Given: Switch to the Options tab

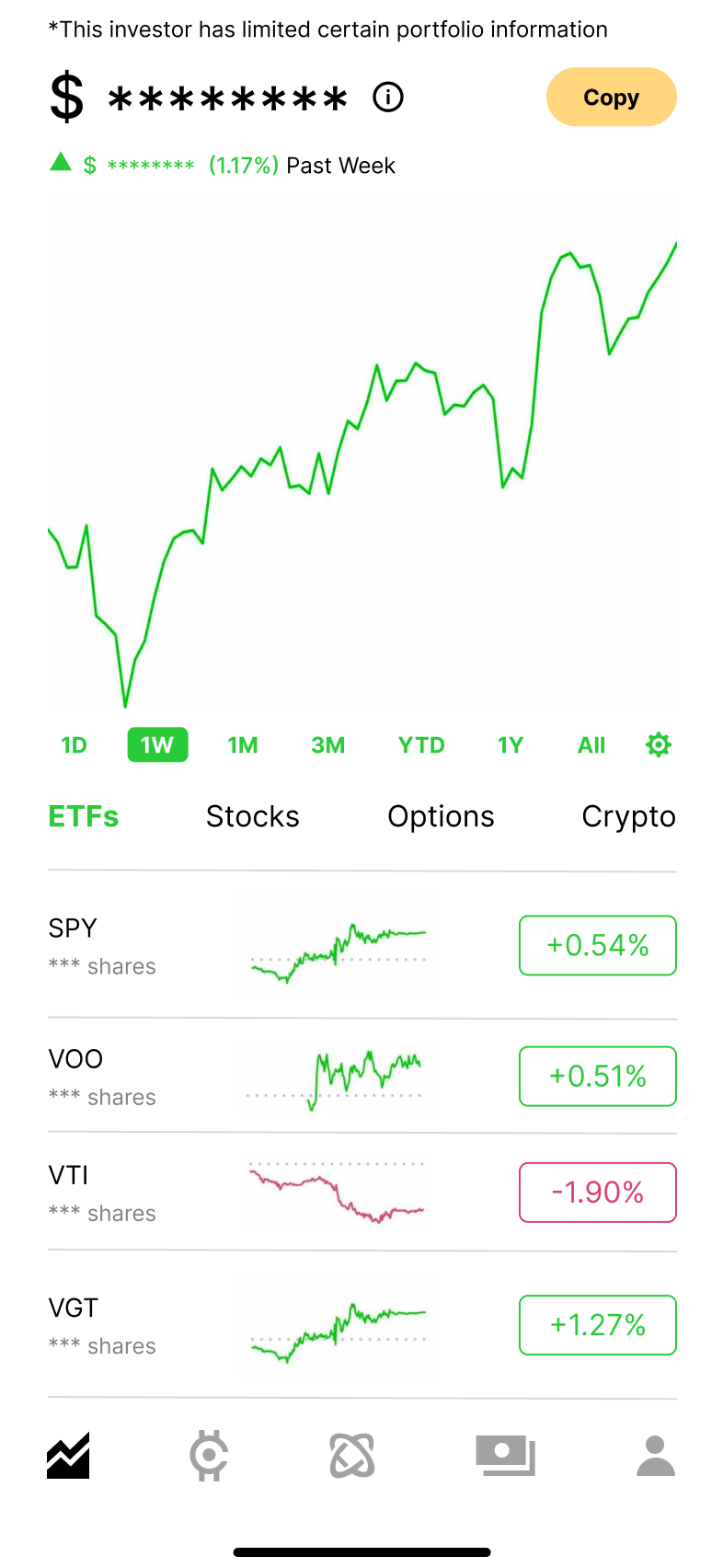Looking at the screenshot, I should click(x=441, y=815).
